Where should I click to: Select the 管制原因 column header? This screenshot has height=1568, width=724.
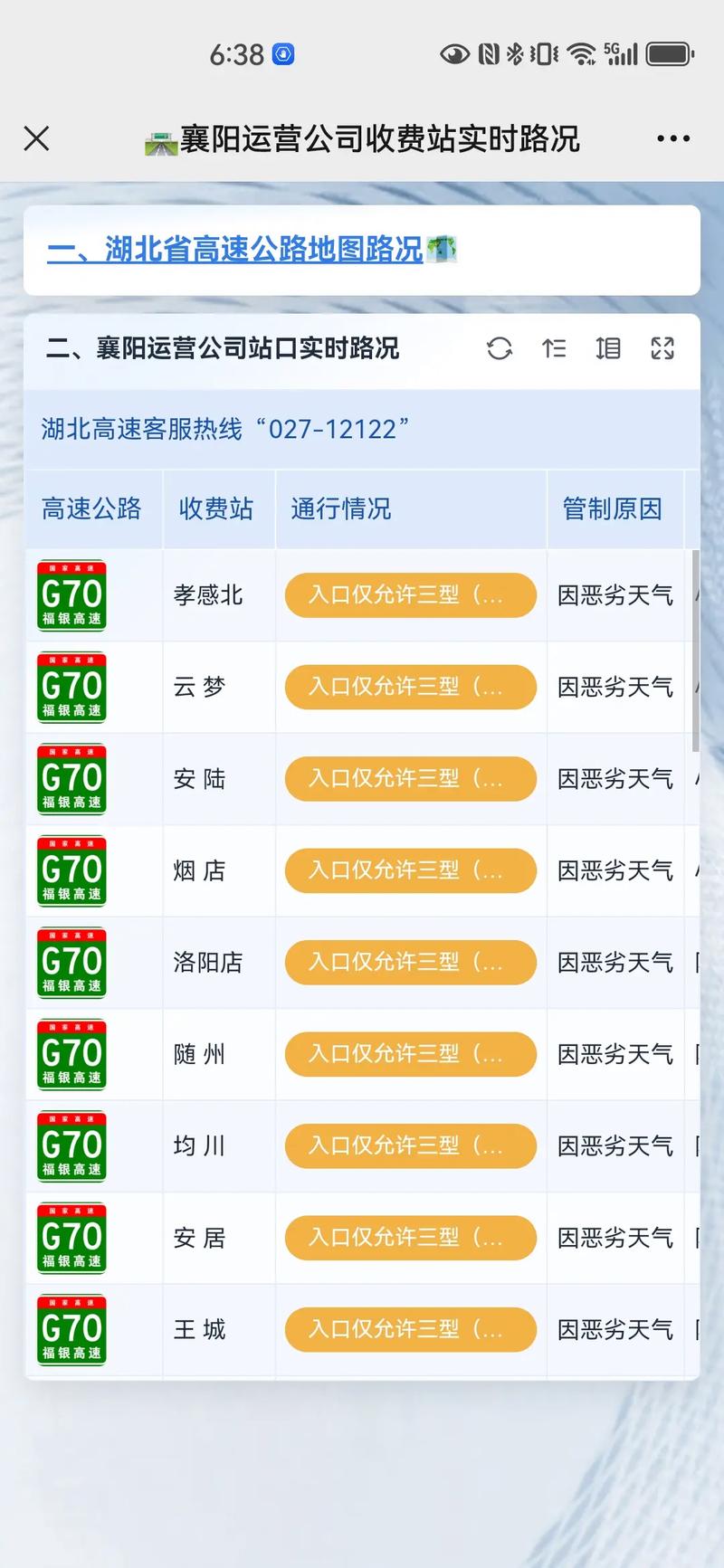pos(614,509)
